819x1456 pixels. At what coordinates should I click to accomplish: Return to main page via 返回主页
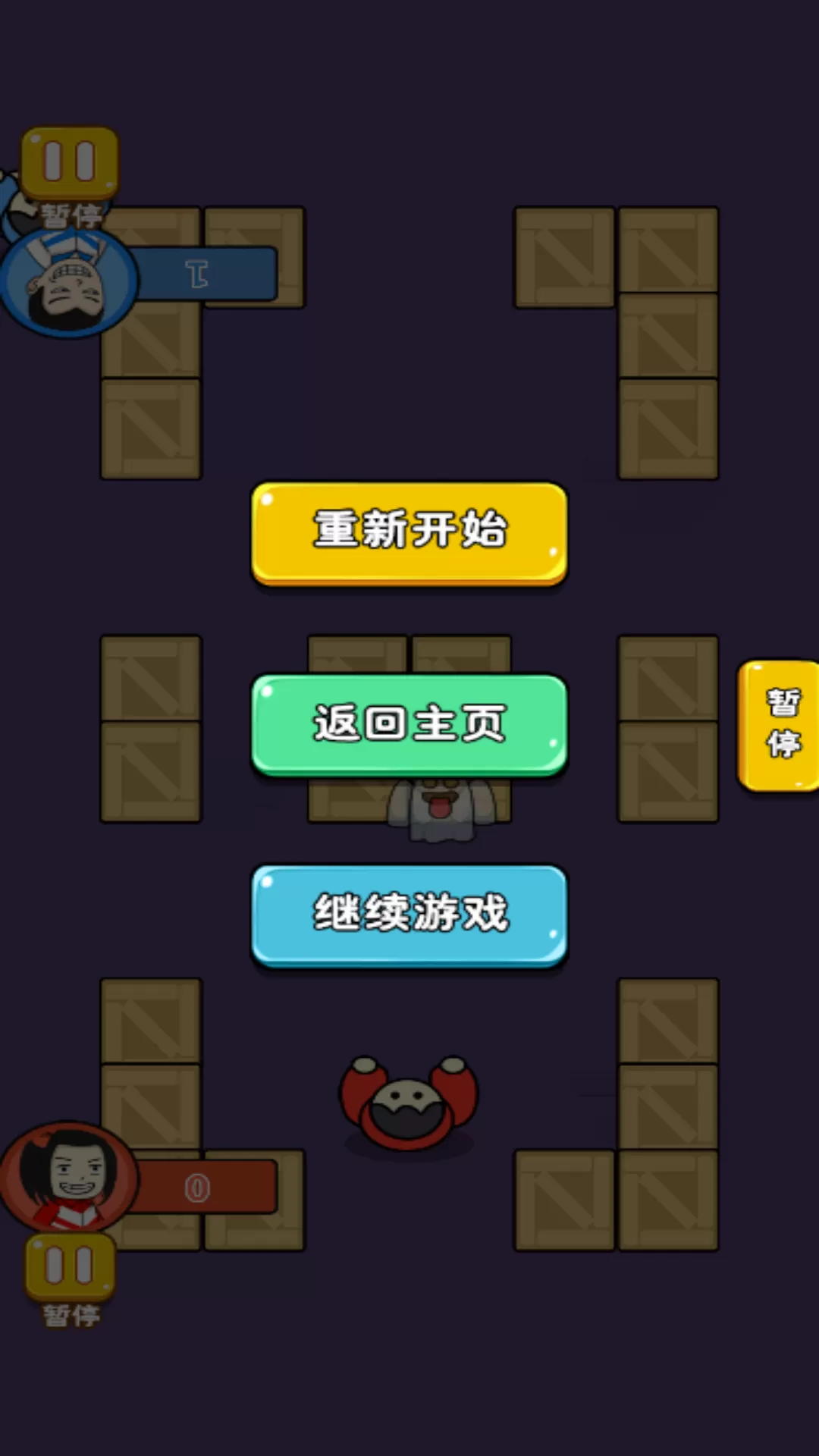(409, 724)
